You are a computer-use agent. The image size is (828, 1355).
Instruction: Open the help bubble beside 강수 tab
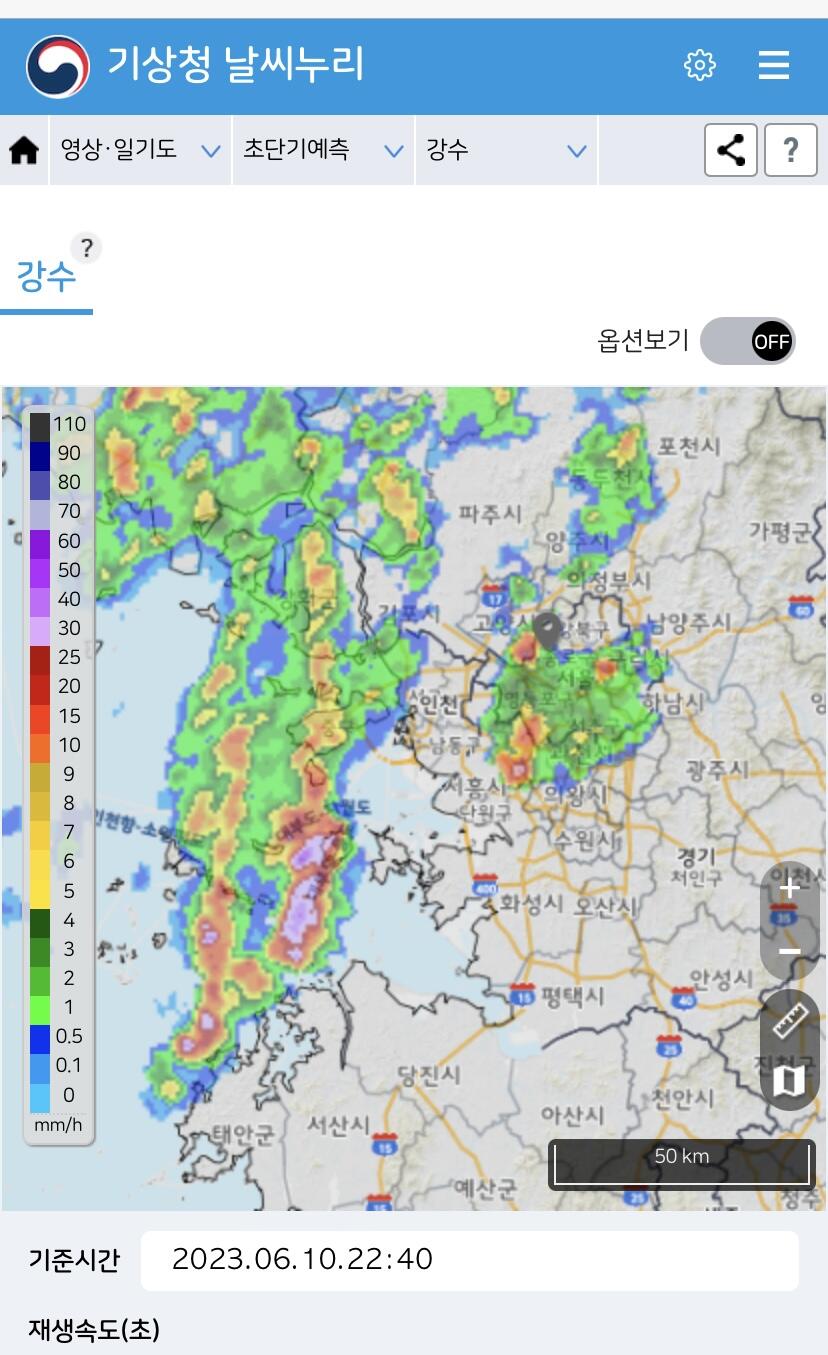click(x=86, y=248)
